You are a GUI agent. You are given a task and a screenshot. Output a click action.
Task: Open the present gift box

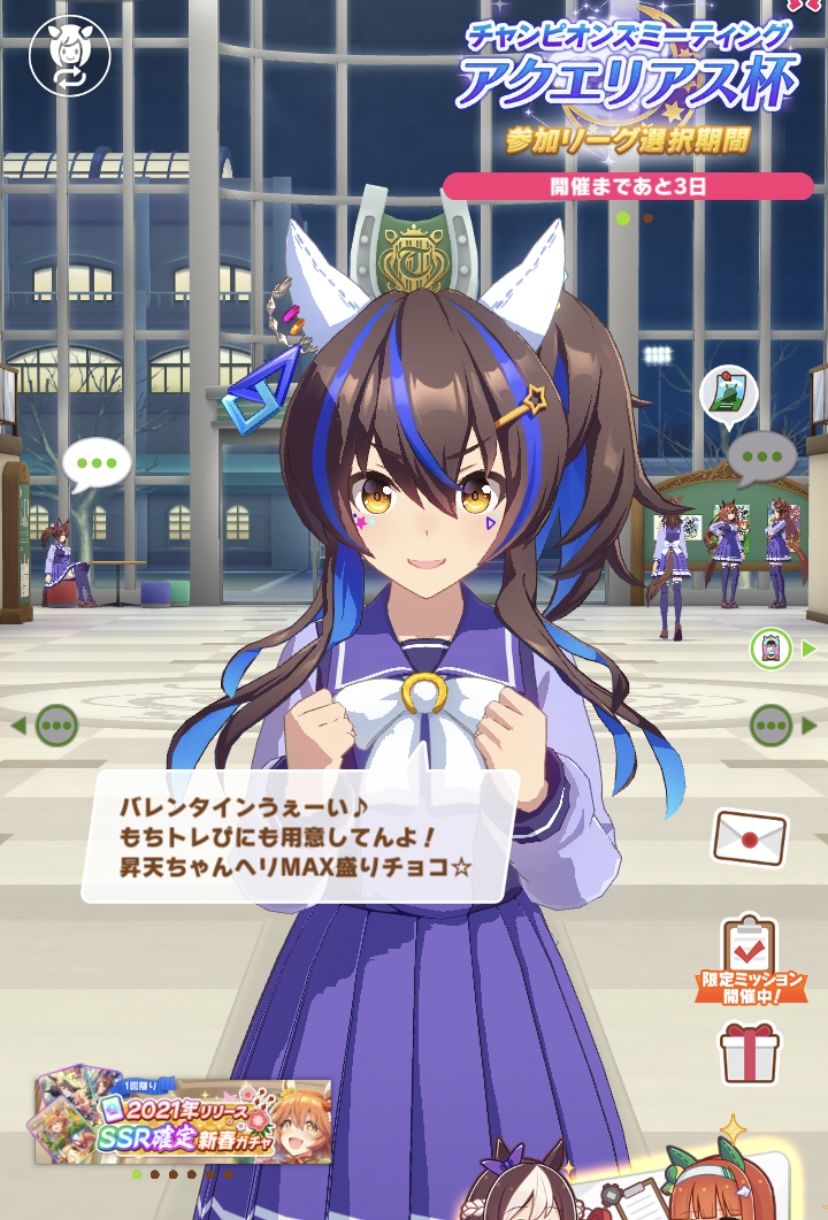click(x=749, y=1052)
